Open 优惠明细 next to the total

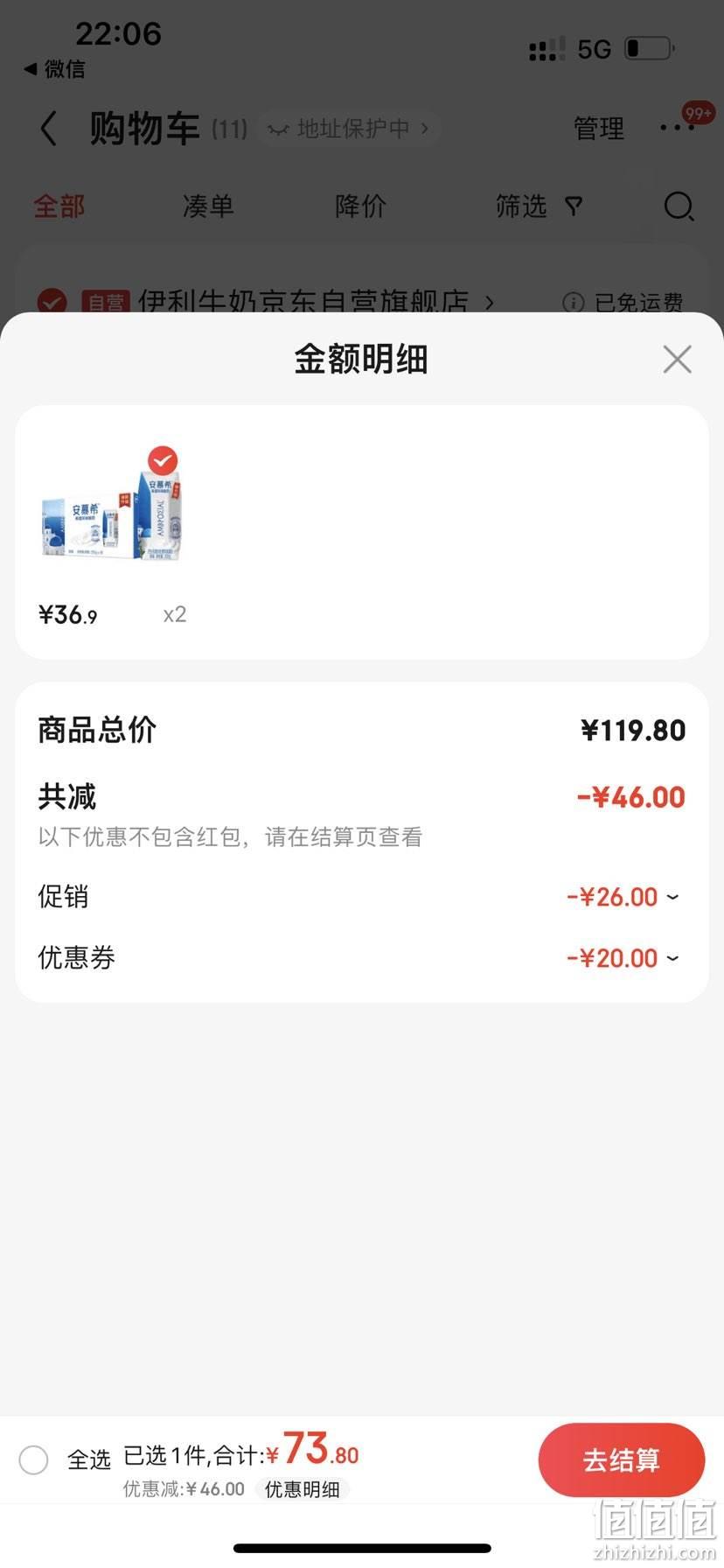click(303, 1489)
